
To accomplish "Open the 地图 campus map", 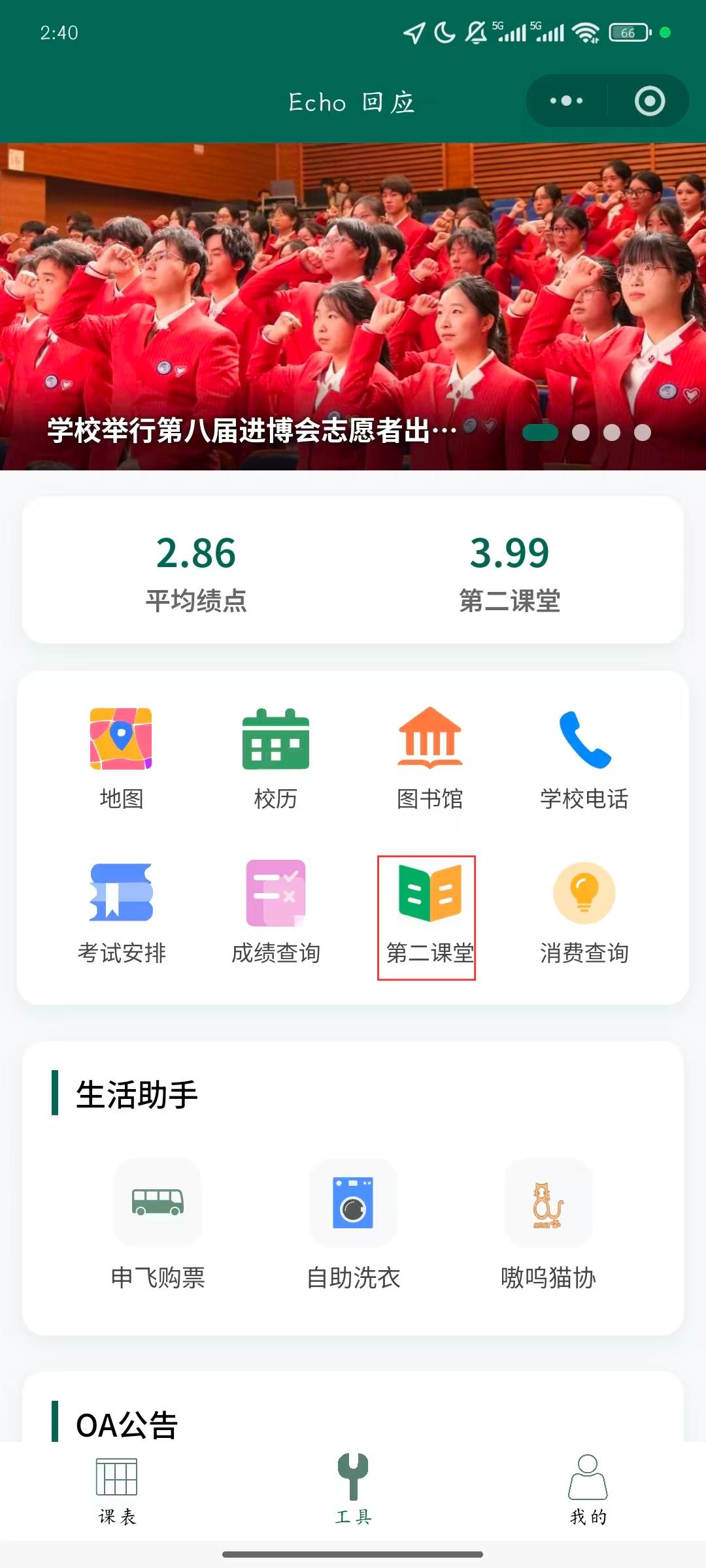I will pyautogui.click(x=121, y=758).
